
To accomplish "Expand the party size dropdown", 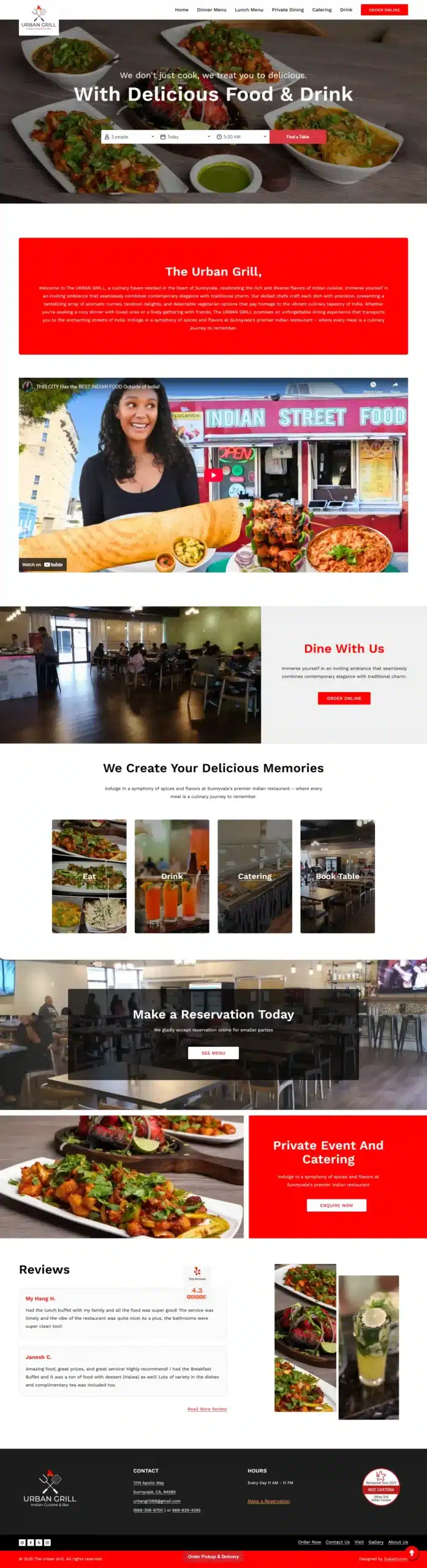I will 129,137.
